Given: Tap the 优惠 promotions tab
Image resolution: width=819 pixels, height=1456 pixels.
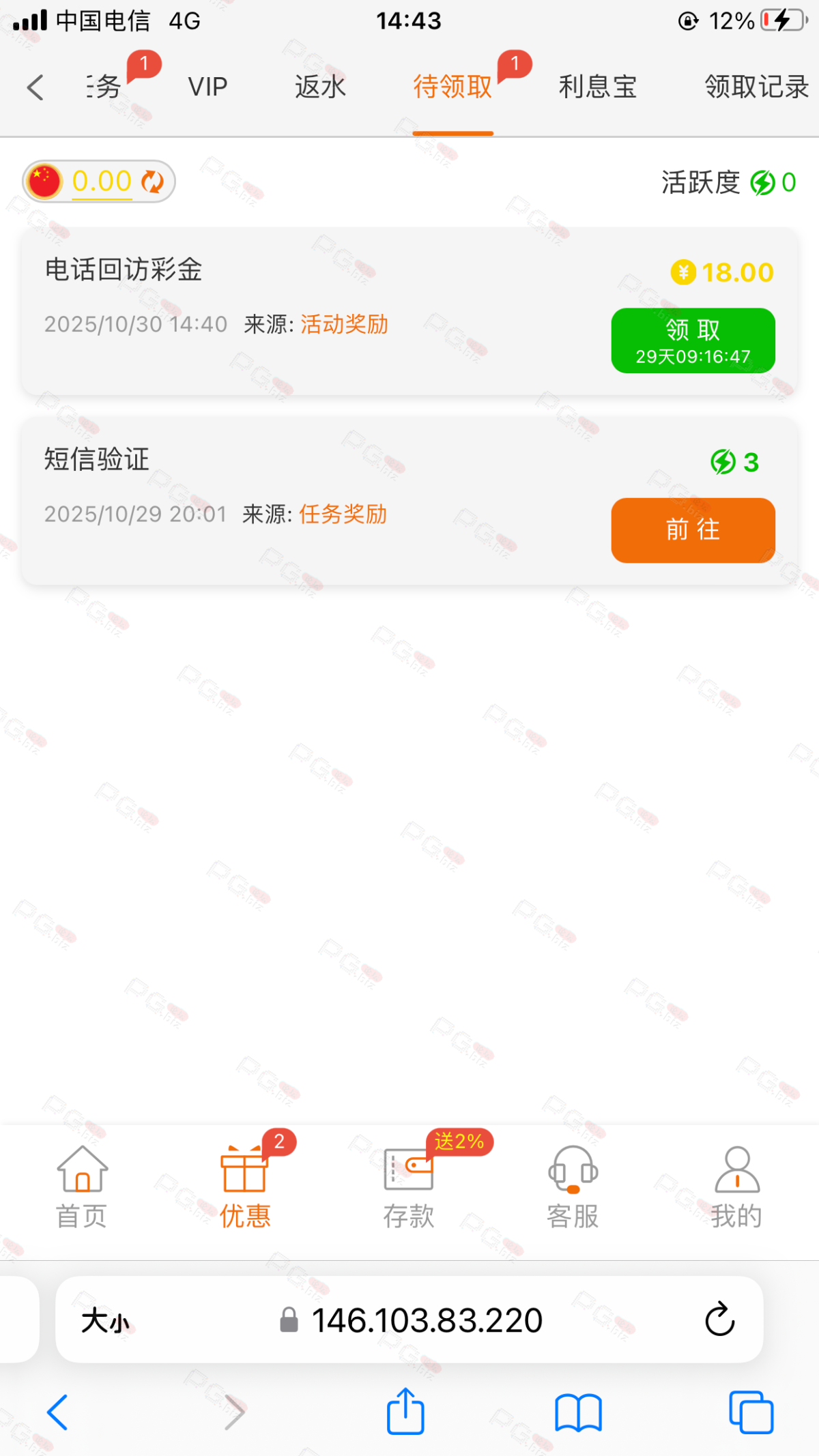Looking at the screenshot, I should point(245,1187).
